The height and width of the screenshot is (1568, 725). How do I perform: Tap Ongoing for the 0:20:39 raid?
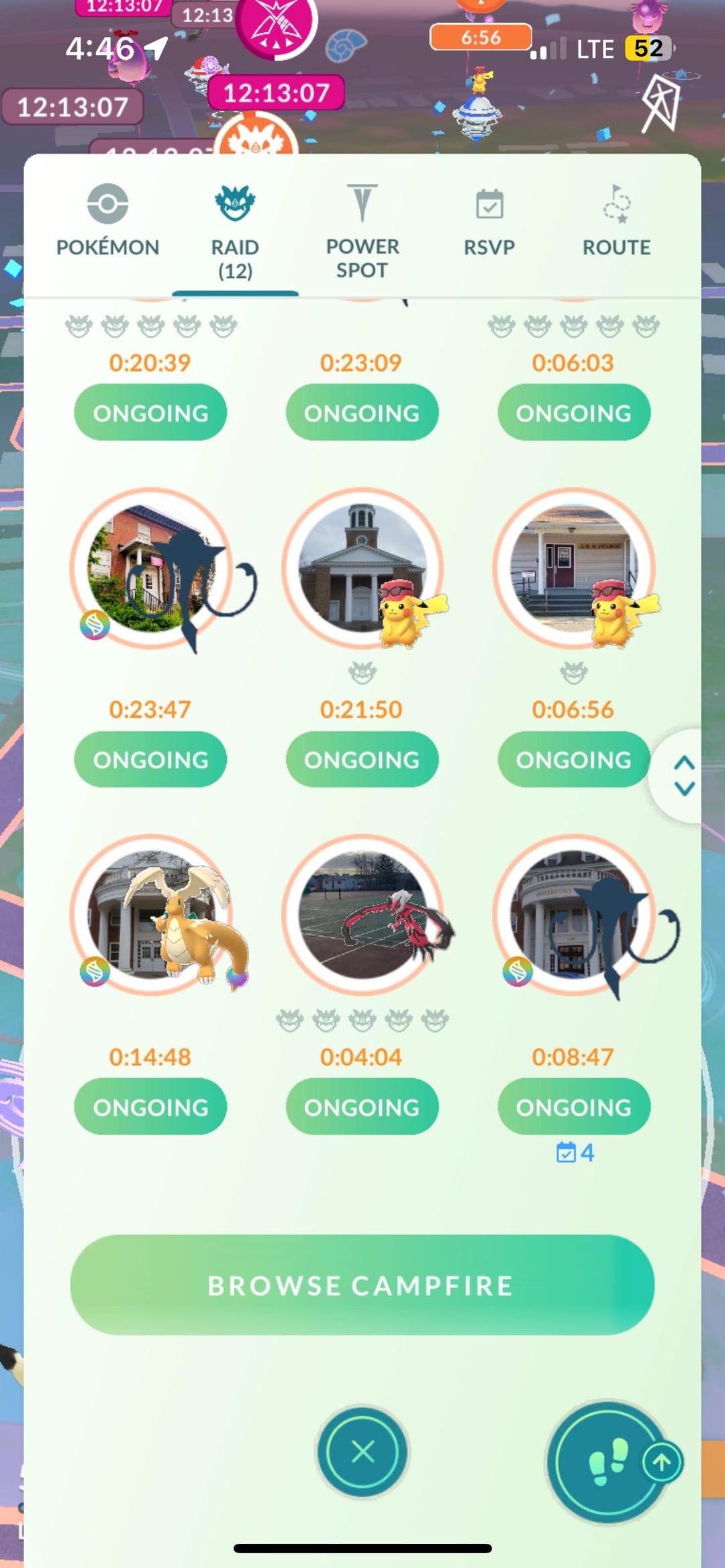[150, 413]
